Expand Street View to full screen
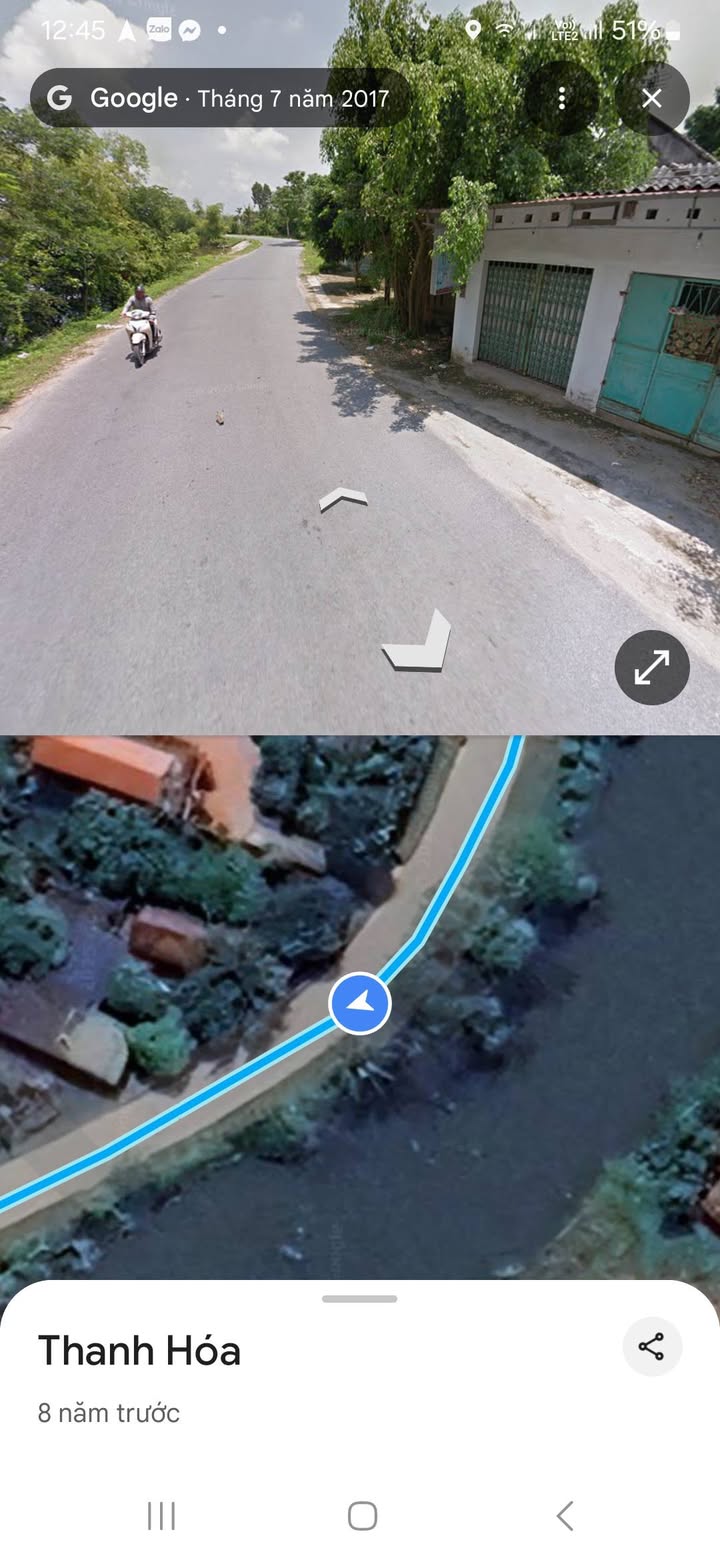720x1560 pixels. tap(652, 667)
